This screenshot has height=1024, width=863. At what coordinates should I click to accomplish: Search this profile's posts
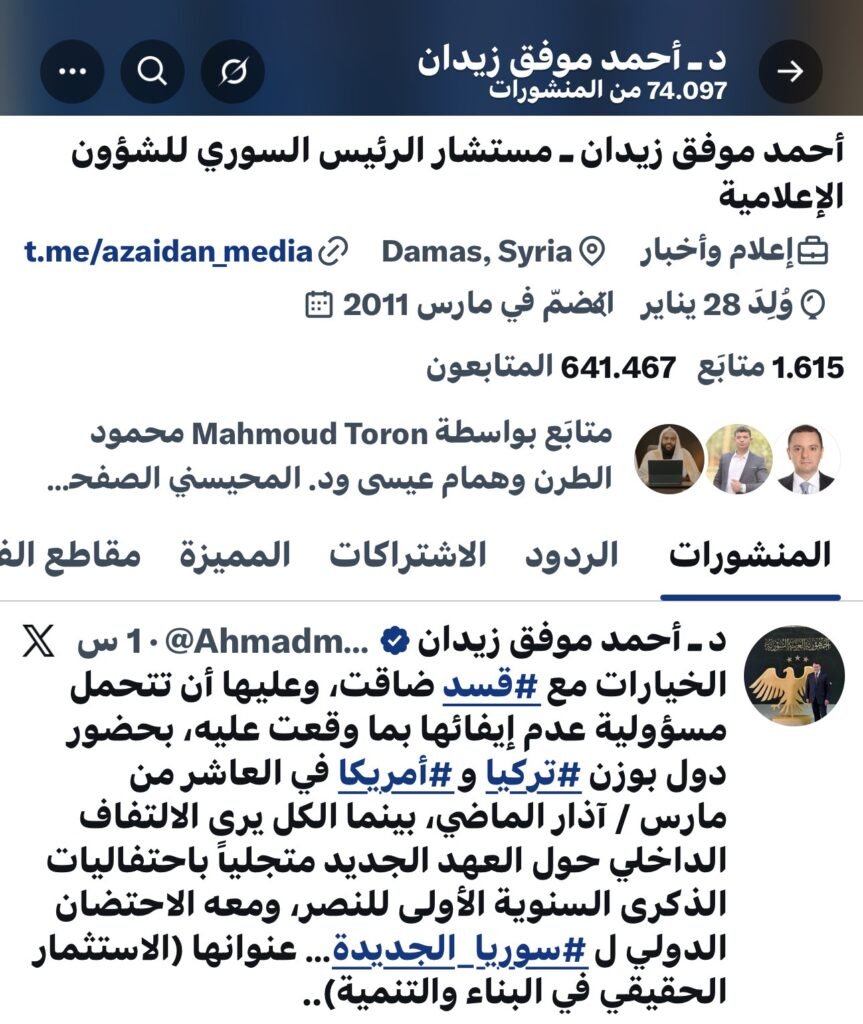[152, 71]
